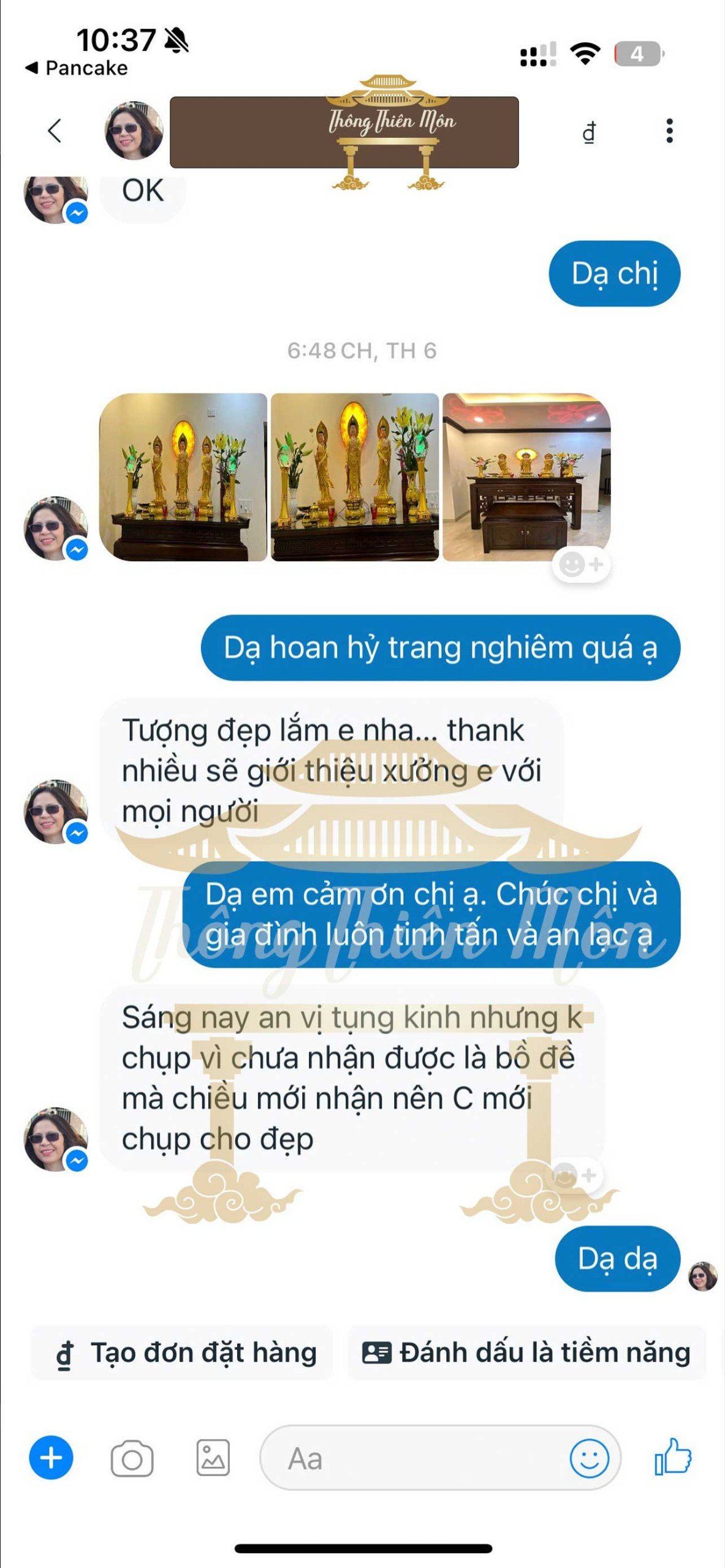725x1568 pixels.
Task: Select 'Đánh dấu là tiềm năng'
Action: [527, 1353]
